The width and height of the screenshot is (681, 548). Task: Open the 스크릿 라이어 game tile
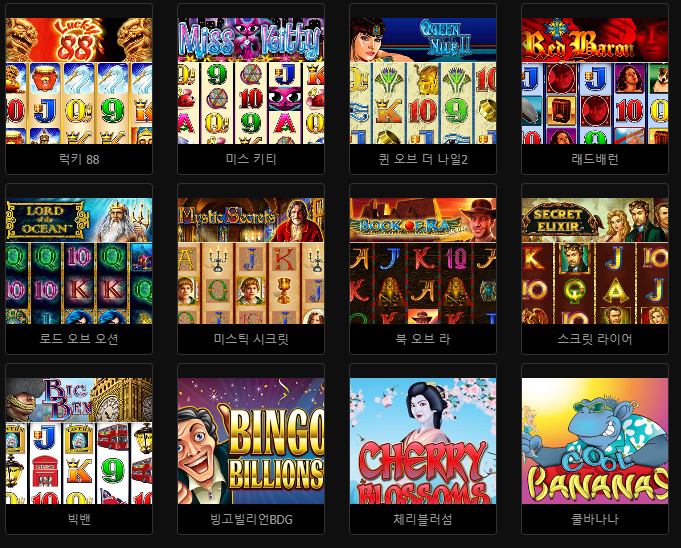(595, 261)
